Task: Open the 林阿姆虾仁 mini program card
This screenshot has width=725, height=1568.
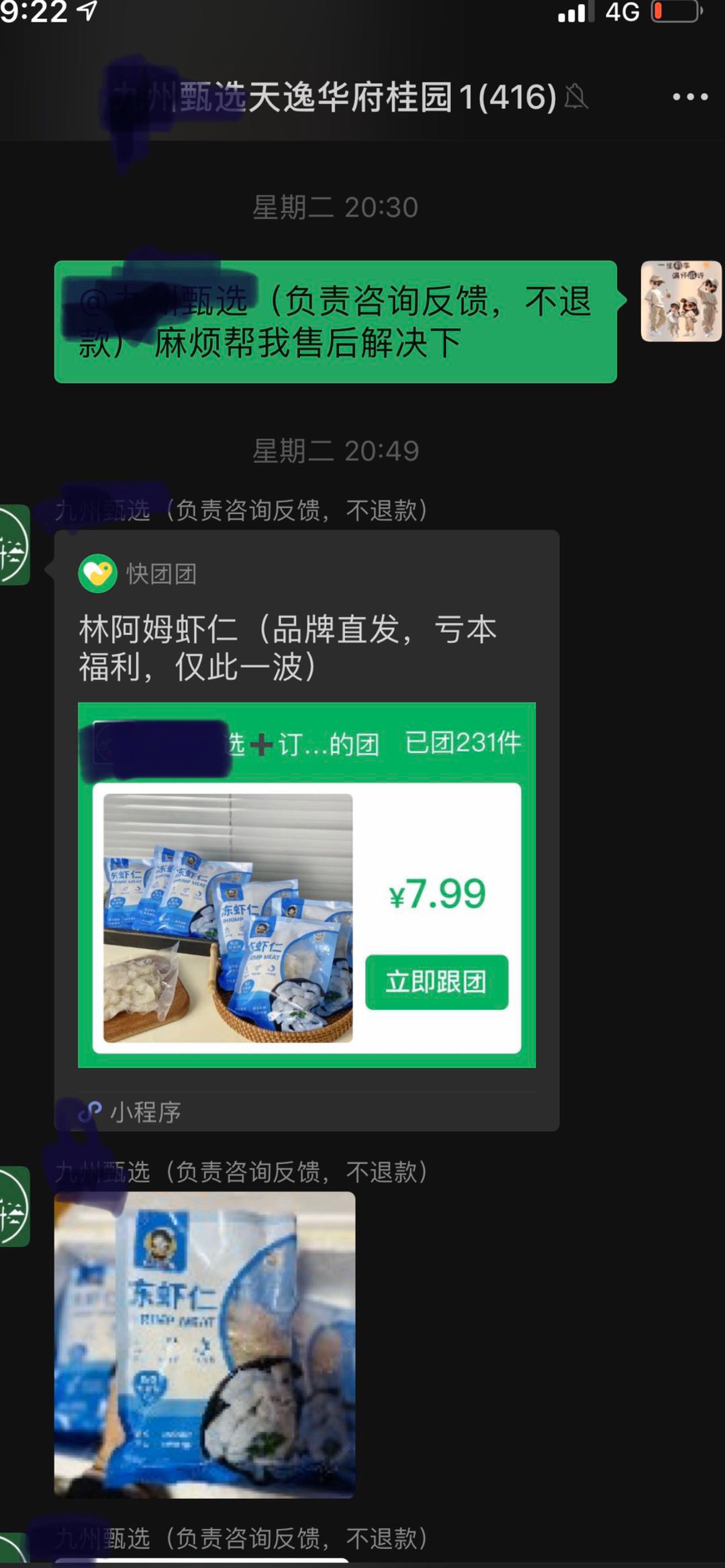Action: (x=289, y=648)
